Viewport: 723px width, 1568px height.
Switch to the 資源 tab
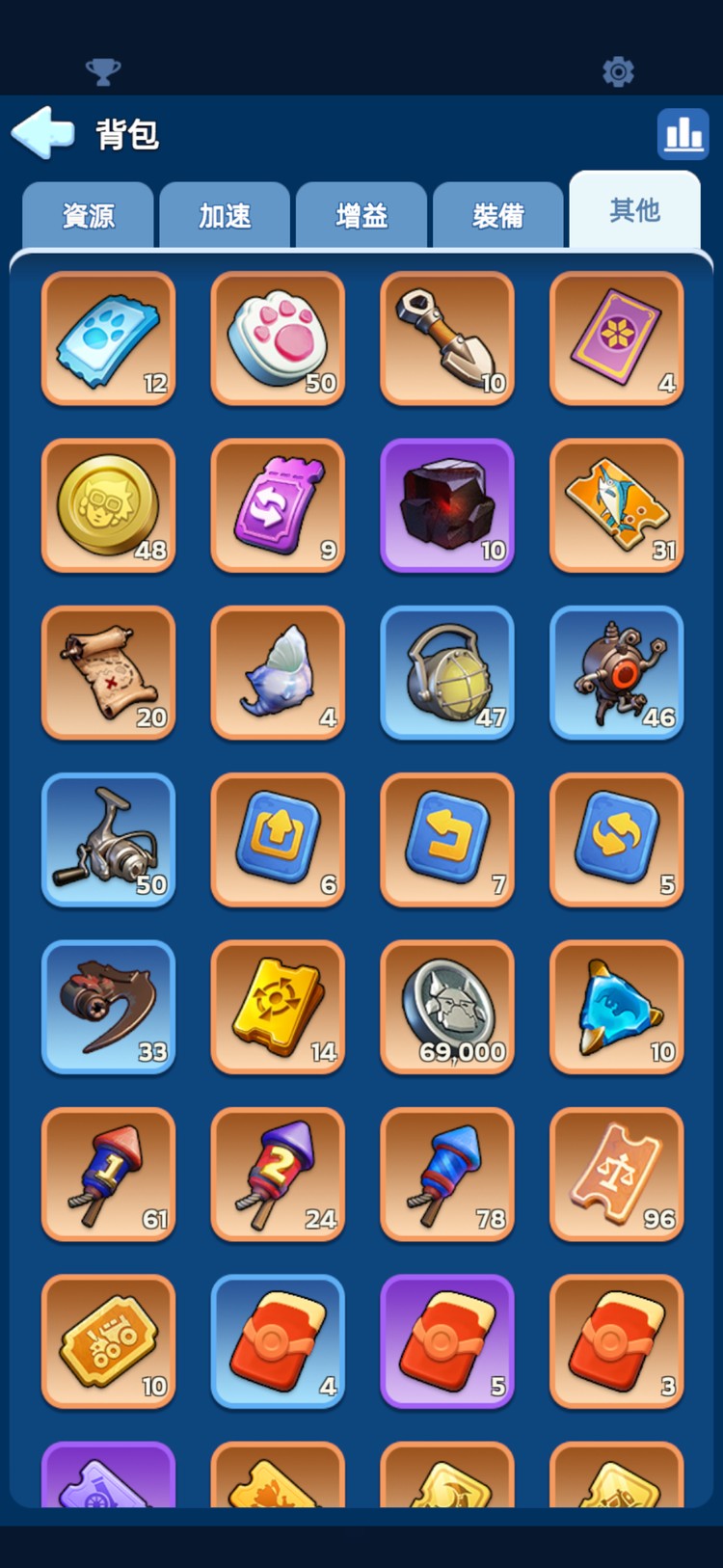coord(88,215)
